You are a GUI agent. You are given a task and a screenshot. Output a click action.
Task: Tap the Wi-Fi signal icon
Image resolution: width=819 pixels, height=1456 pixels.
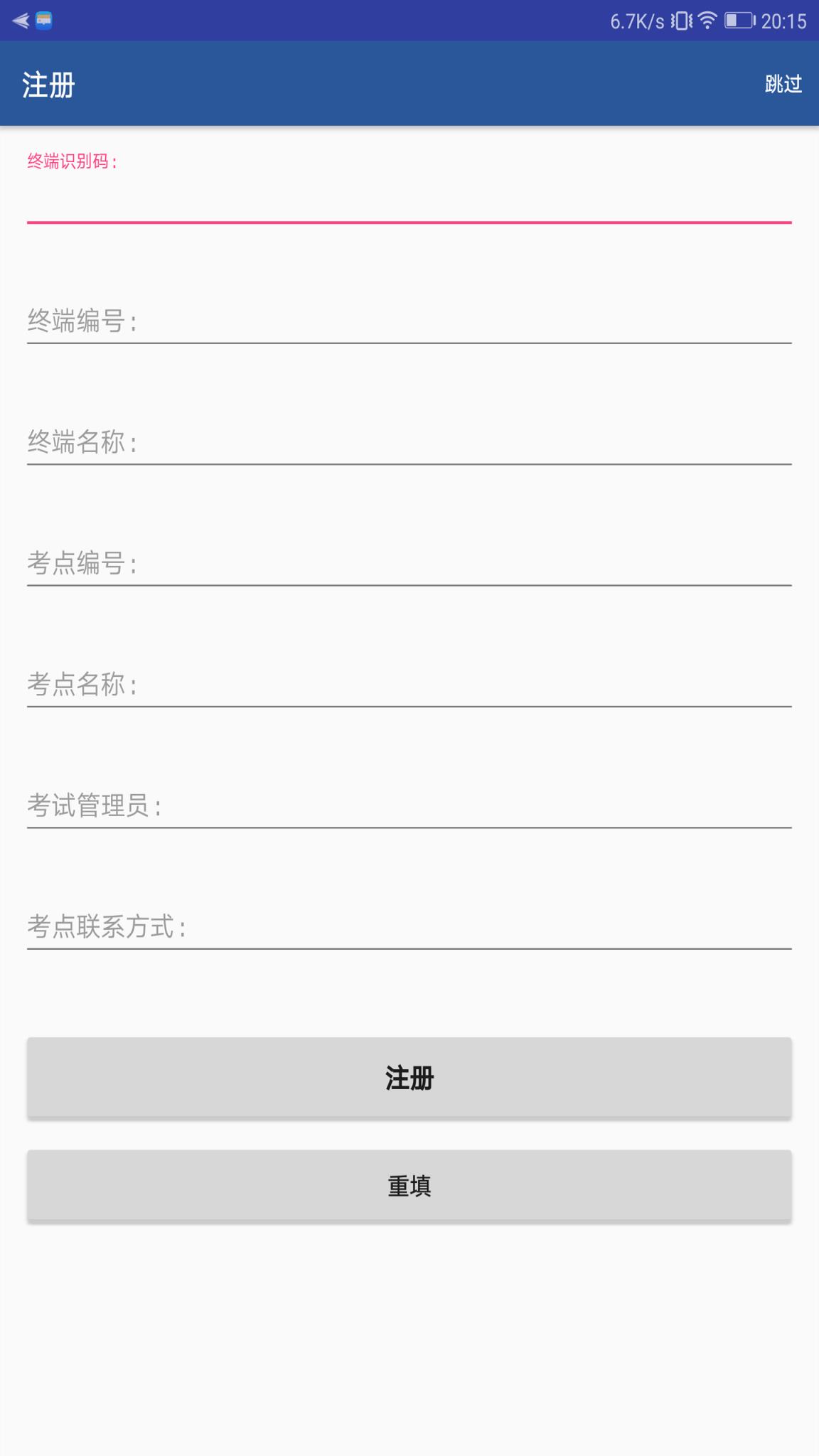coord(707,20)
